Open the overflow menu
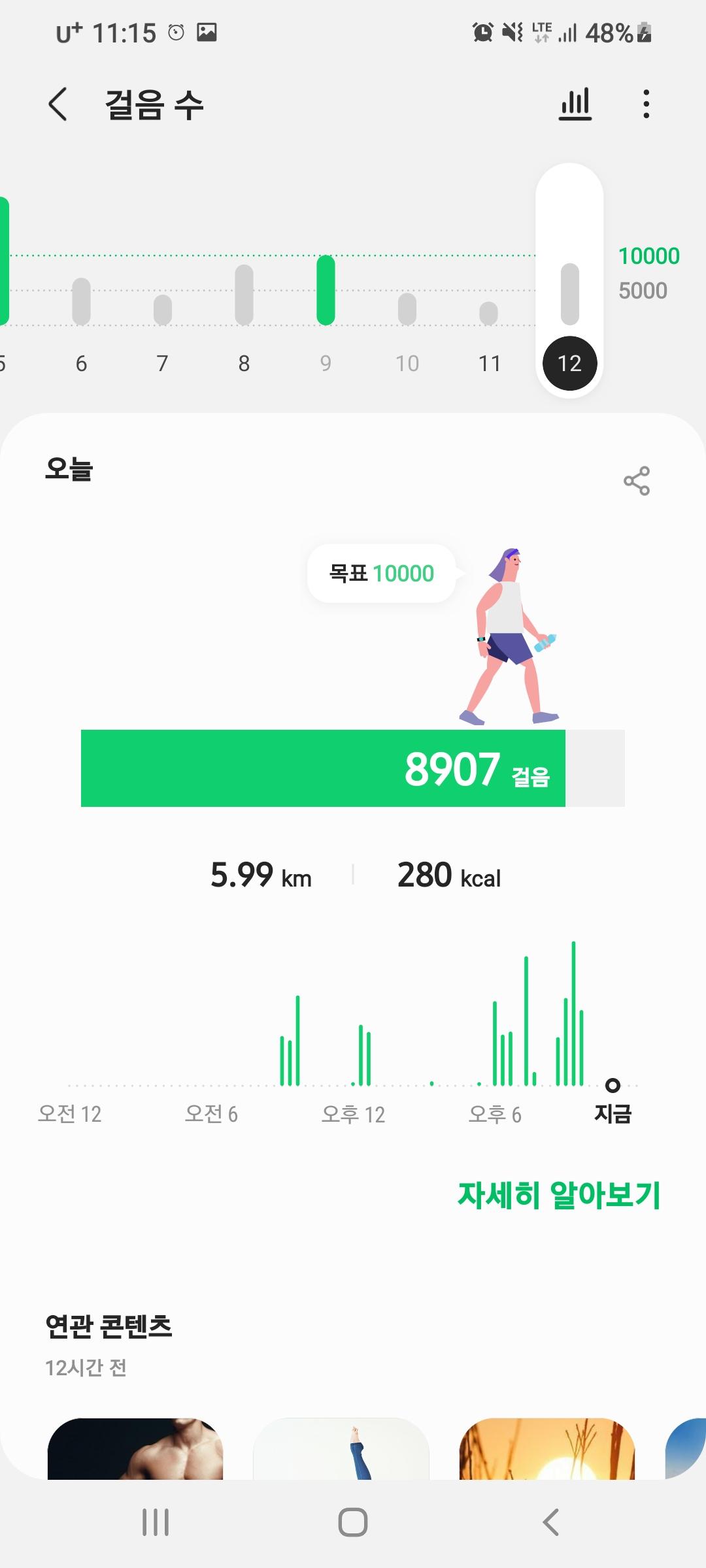This screenshot has width=706, height=1568. 646,105
